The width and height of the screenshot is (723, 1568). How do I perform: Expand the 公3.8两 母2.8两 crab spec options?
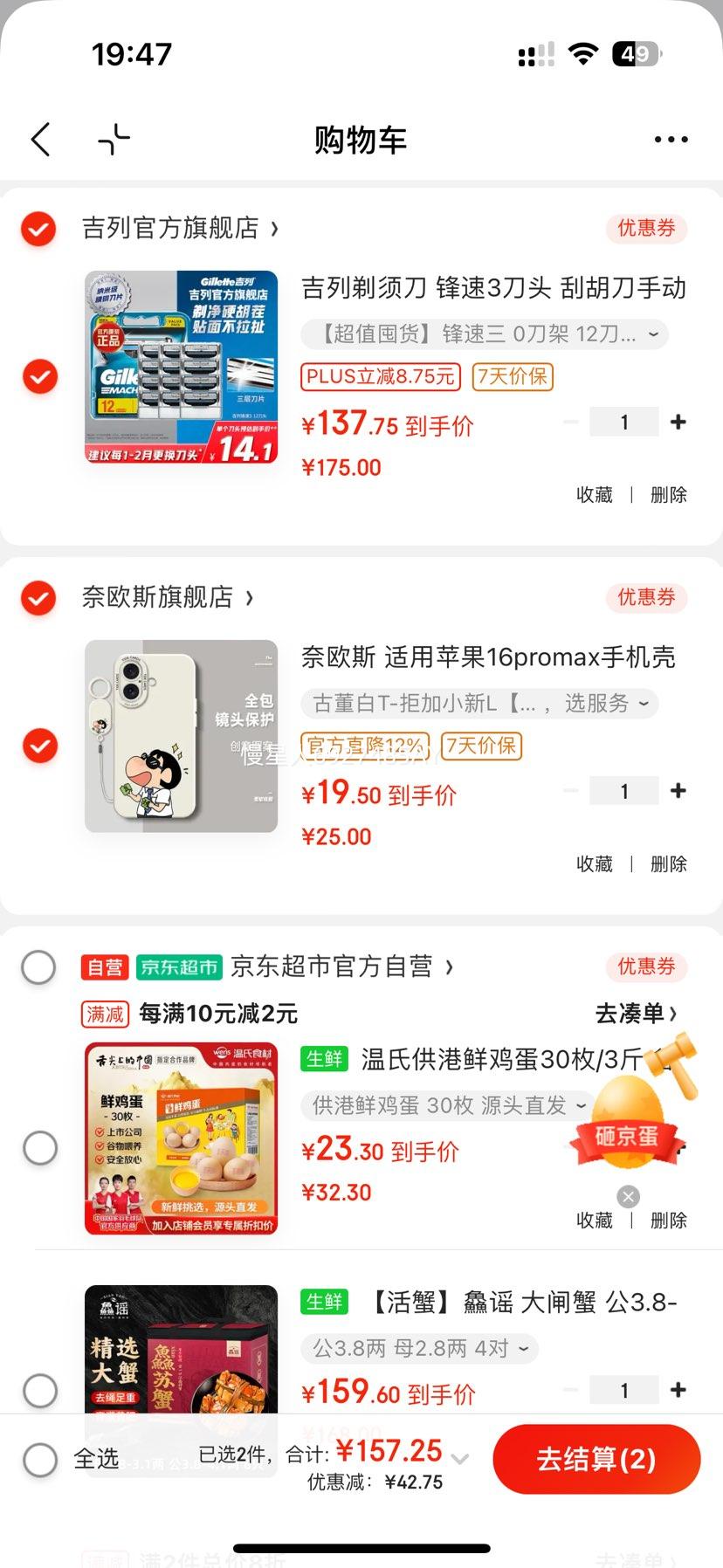(417, 1348)
